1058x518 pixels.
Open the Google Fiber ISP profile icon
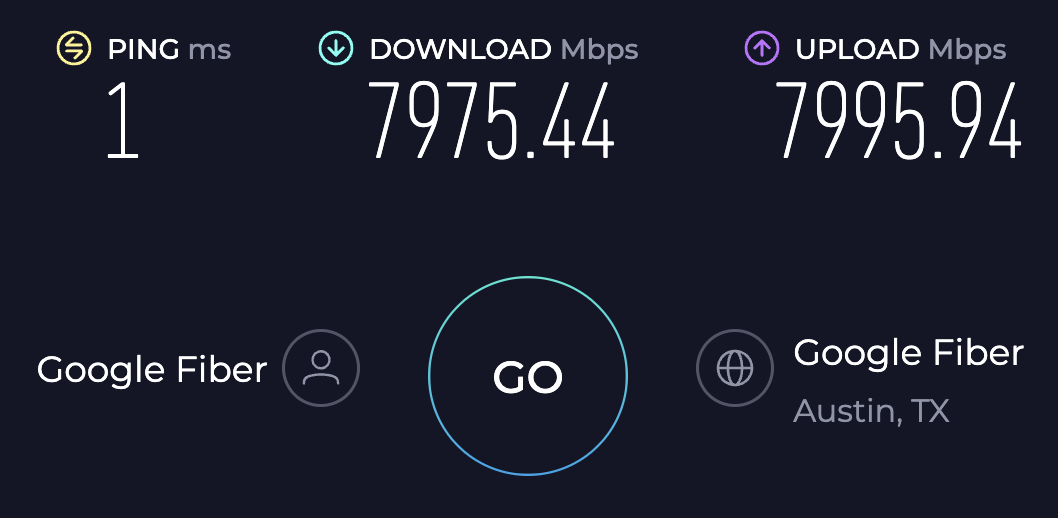tap(321, 369)
